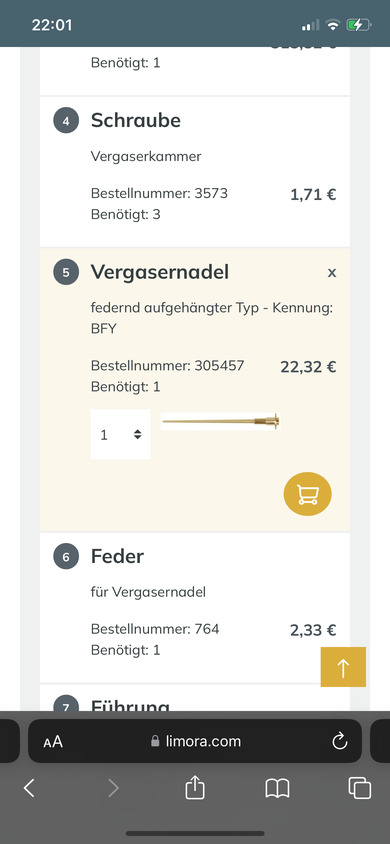Reload the limora.com page

click(339, 742)
